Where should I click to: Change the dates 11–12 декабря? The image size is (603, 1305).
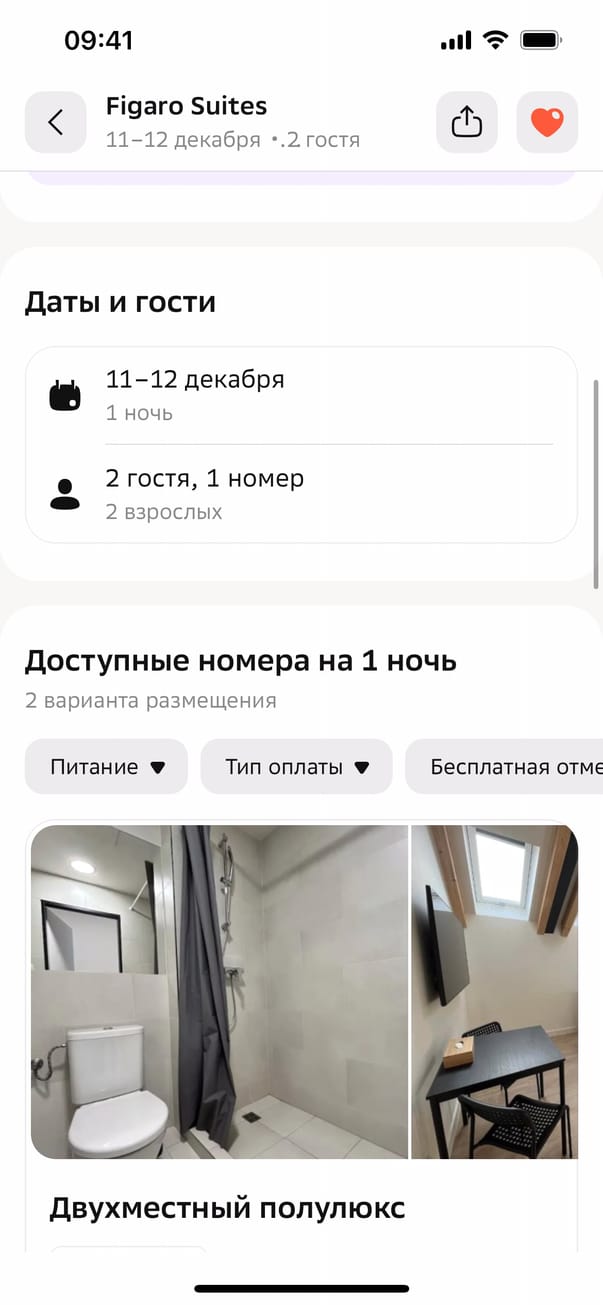[300, 395]
